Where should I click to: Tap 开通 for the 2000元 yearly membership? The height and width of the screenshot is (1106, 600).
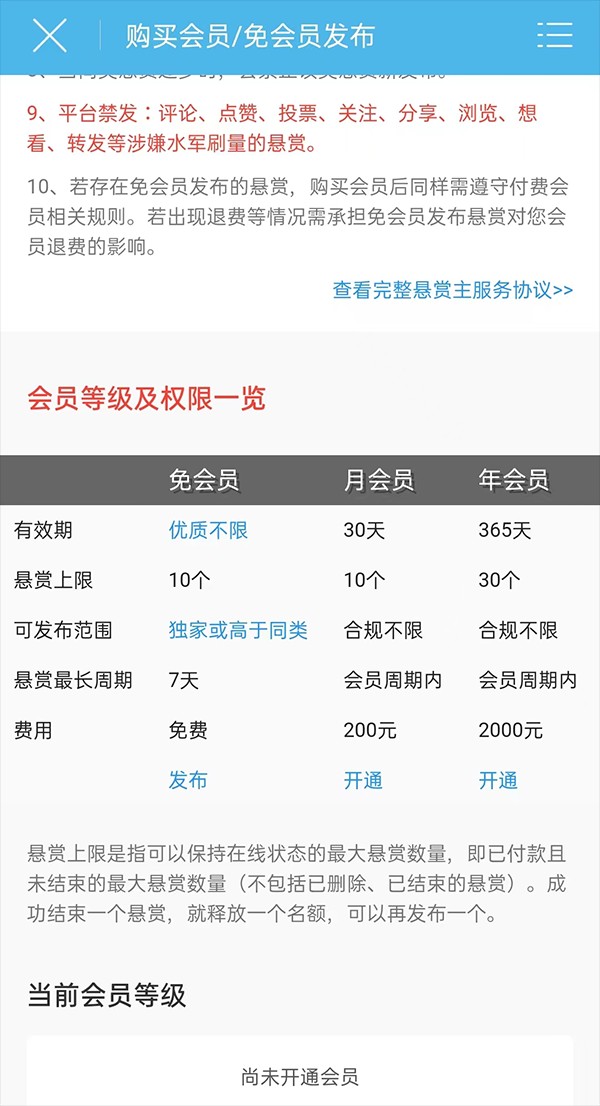click(x=498, y=780)
